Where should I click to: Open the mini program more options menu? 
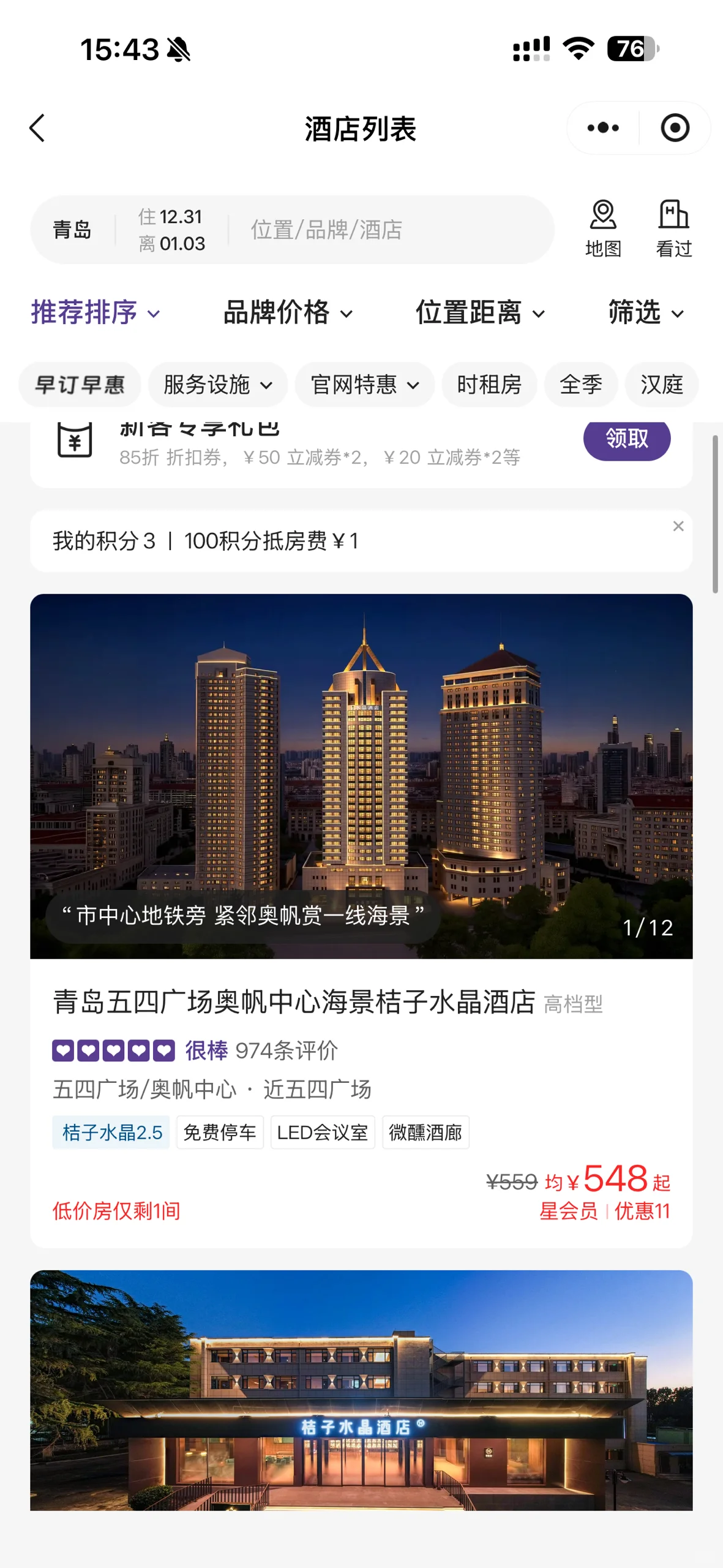603,128
